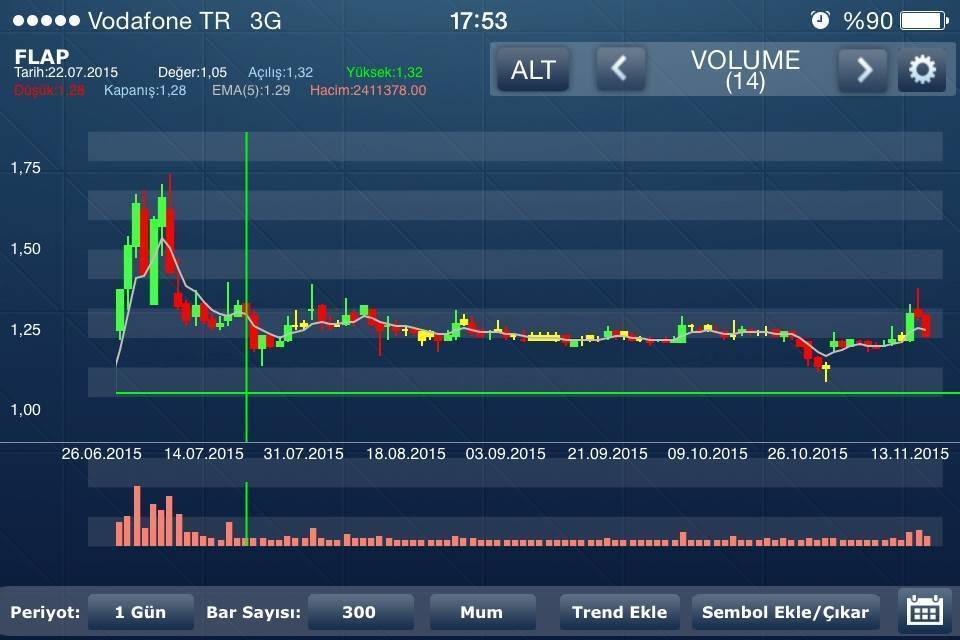Open indicator settings gear
The height and width of the screenshot is (640, 960).
[x=921, y=70]
